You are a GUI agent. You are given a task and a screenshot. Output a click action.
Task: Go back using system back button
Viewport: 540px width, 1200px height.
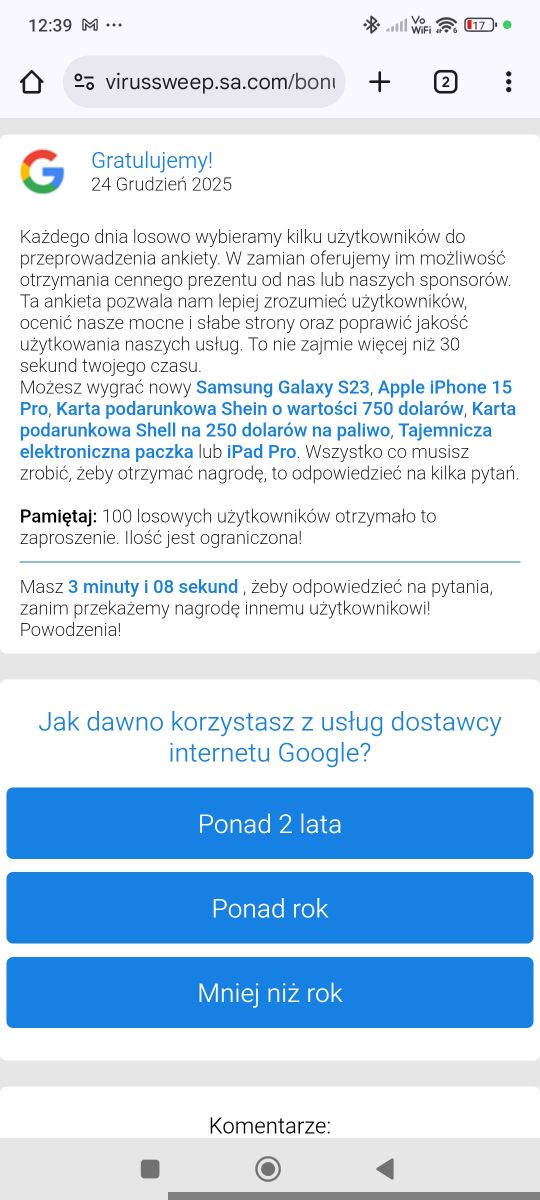385,1168
